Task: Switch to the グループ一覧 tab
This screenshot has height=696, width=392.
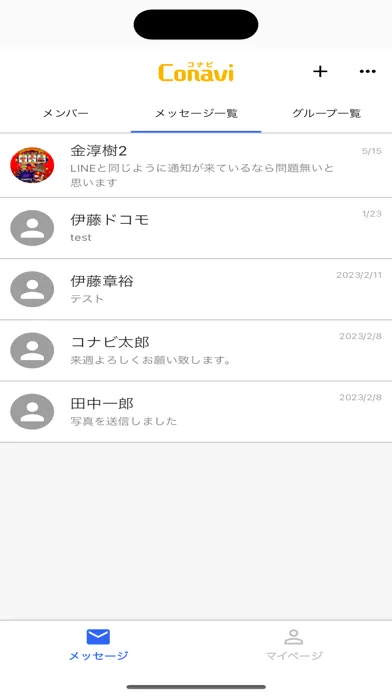Action: point(326,114)
